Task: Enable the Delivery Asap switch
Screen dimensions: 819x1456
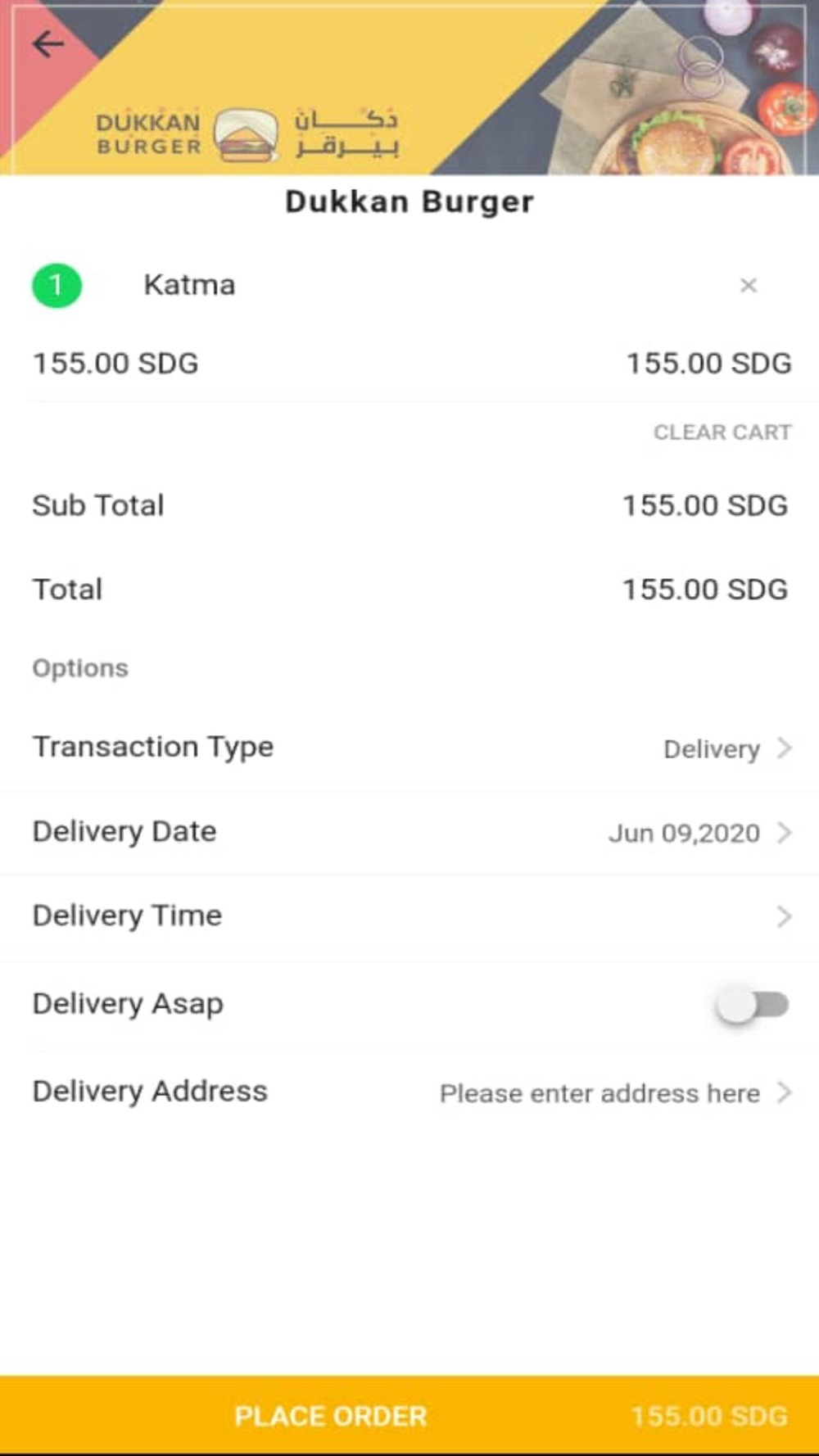Action: [752, 1004]
